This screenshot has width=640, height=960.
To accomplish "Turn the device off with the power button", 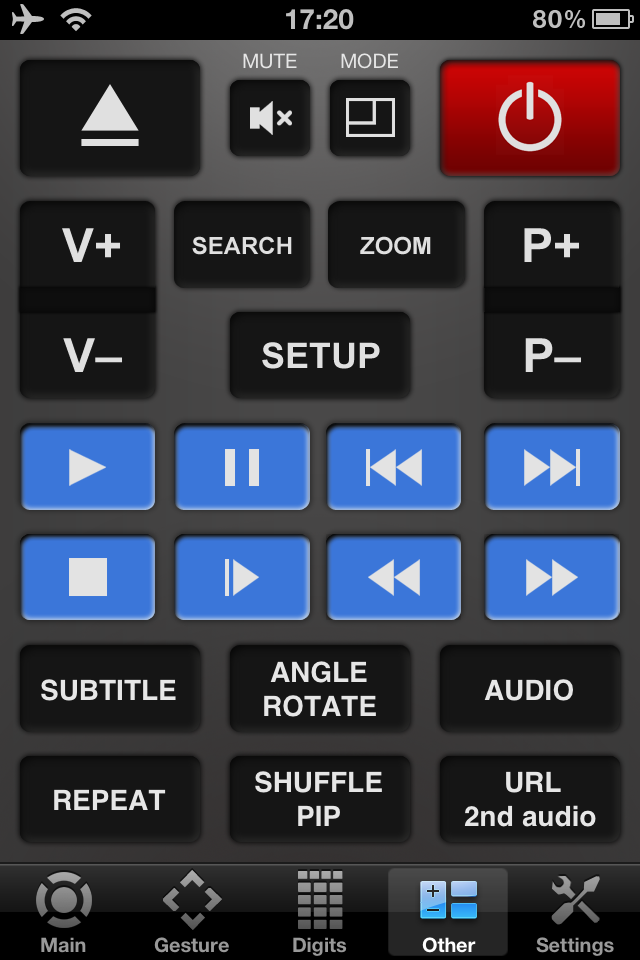I will (x=530, y=118).
